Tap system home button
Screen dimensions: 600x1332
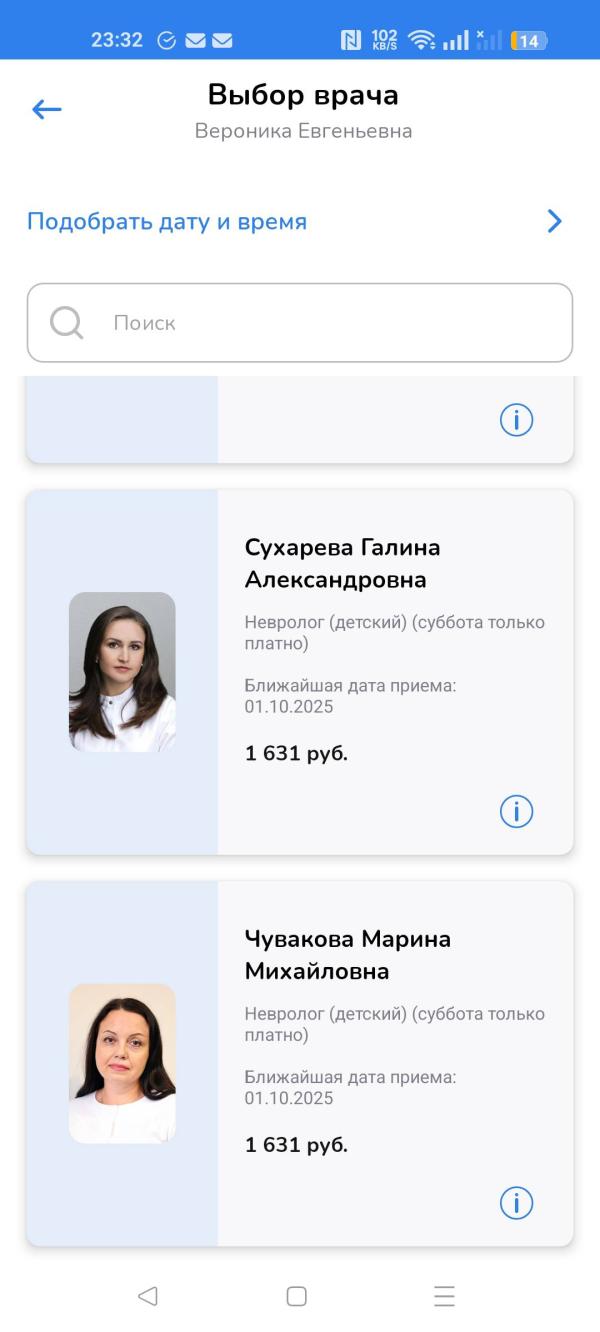click(296, 1296)
